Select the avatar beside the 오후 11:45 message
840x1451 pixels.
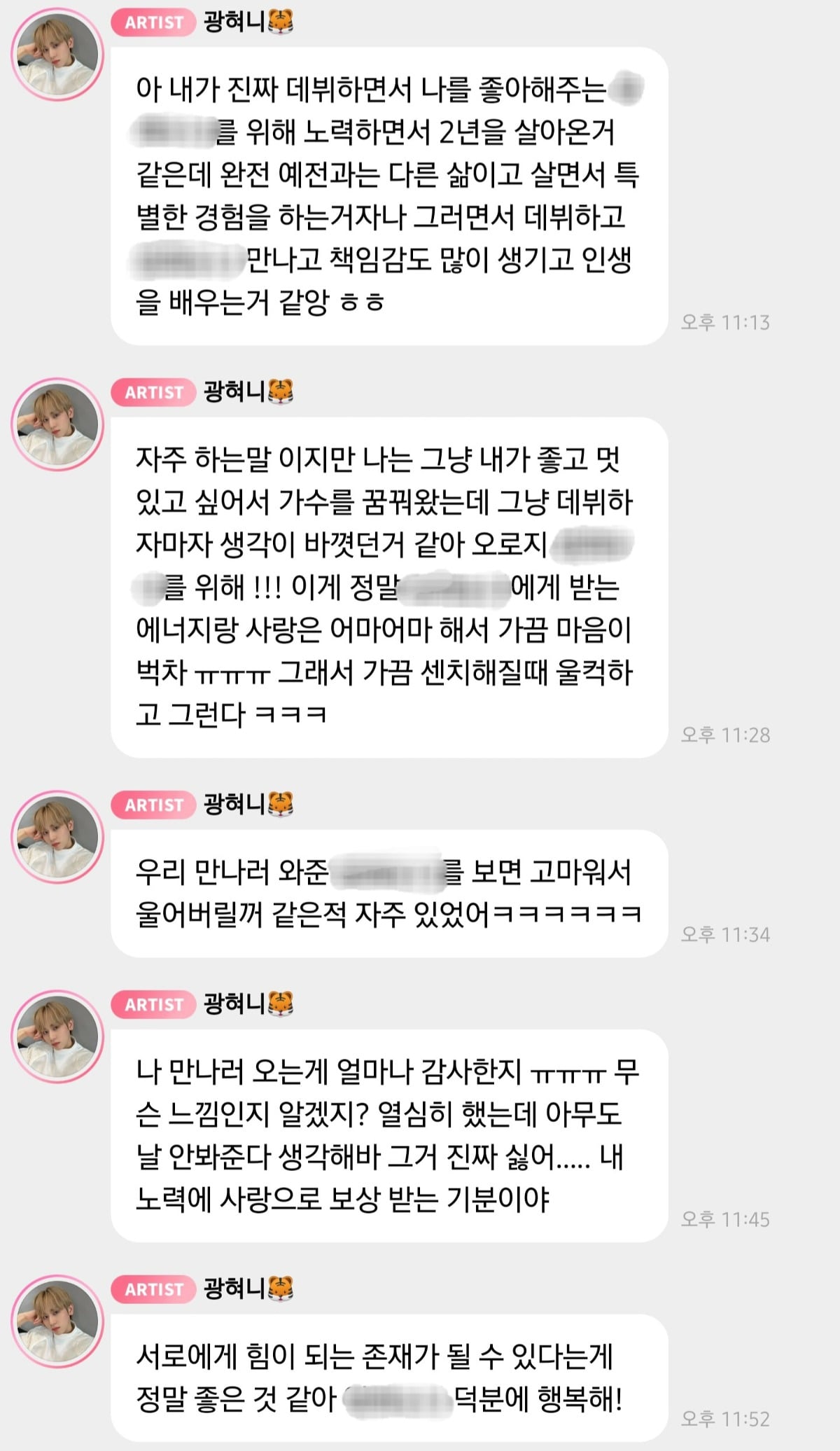tap(57, 1036)
